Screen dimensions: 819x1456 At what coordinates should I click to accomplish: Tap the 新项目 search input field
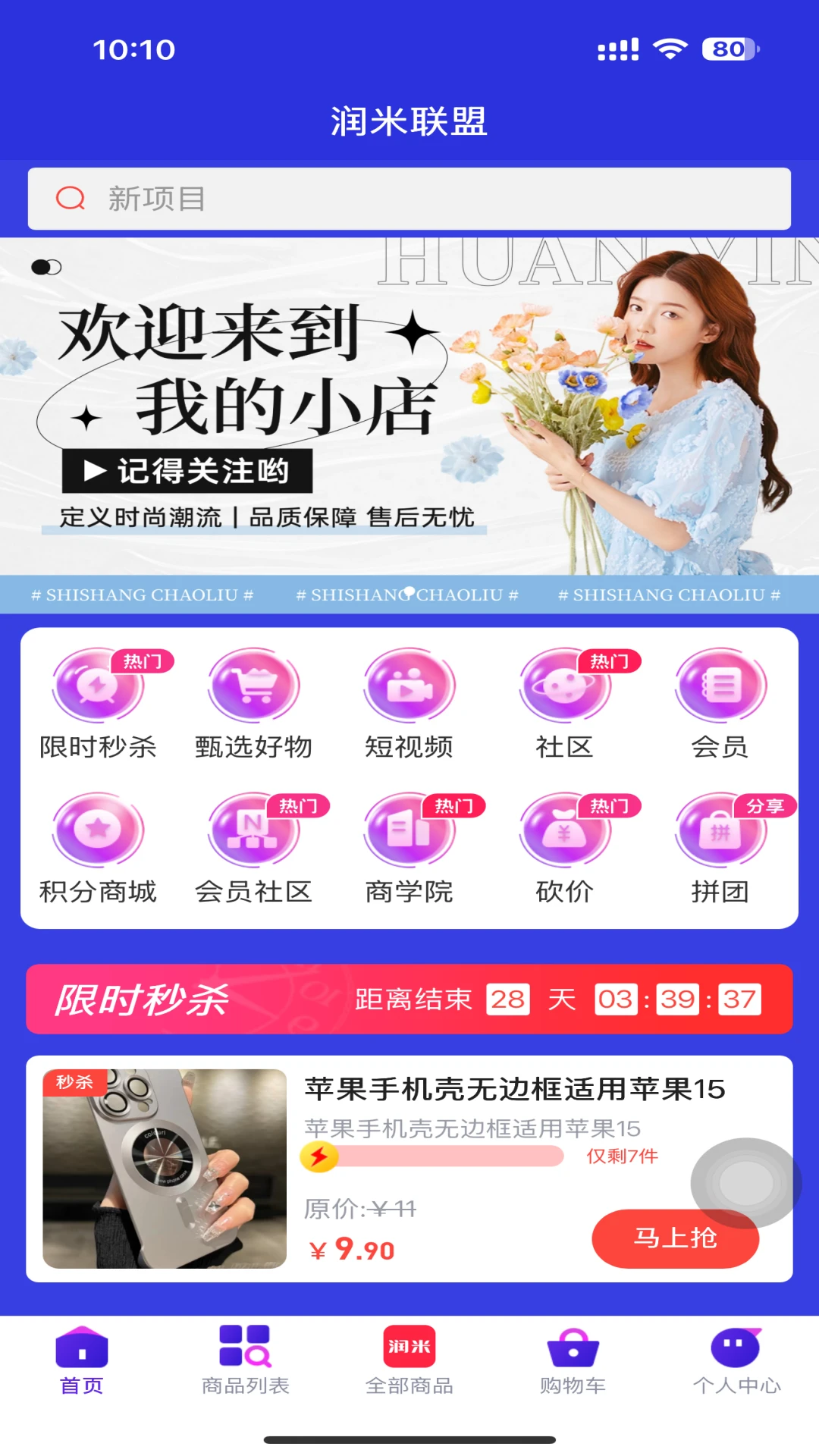click(x=409, y=198)
